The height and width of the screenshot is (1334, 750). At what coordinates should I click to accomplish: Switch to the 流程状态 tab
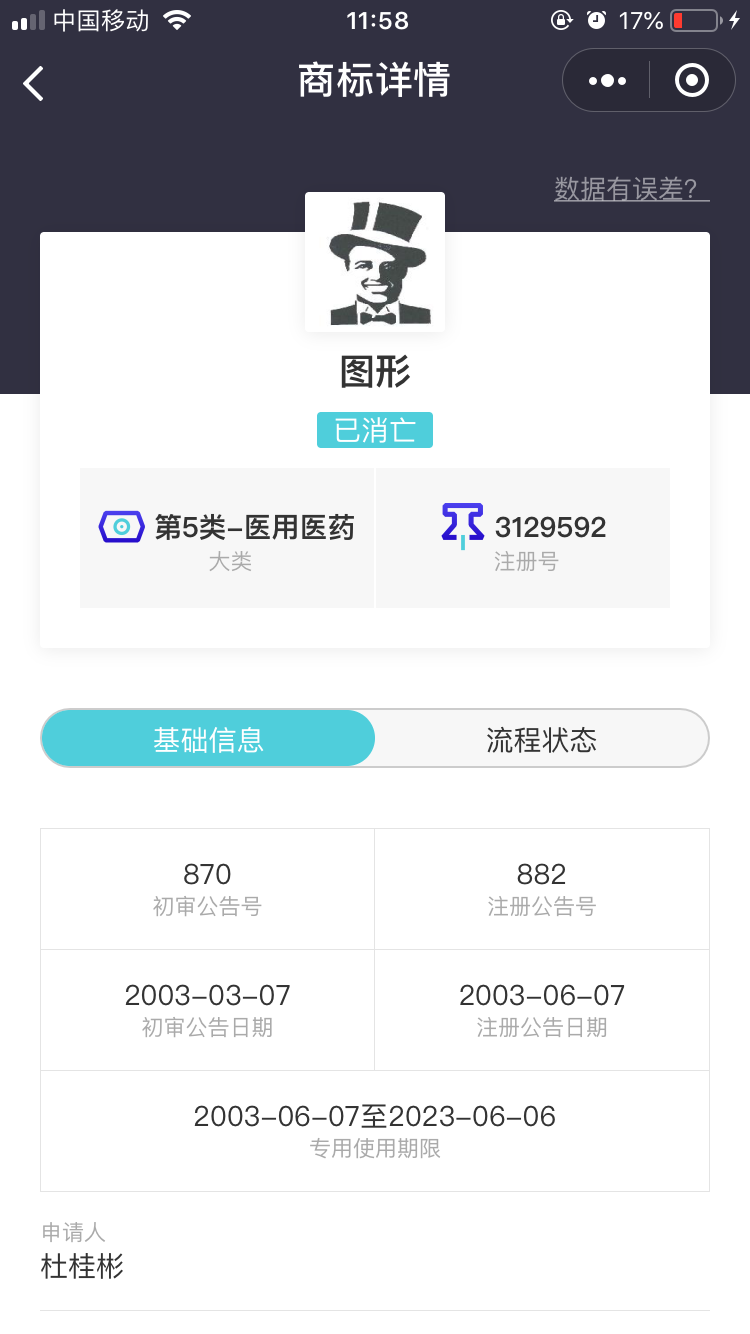click(x=541, y=739)
